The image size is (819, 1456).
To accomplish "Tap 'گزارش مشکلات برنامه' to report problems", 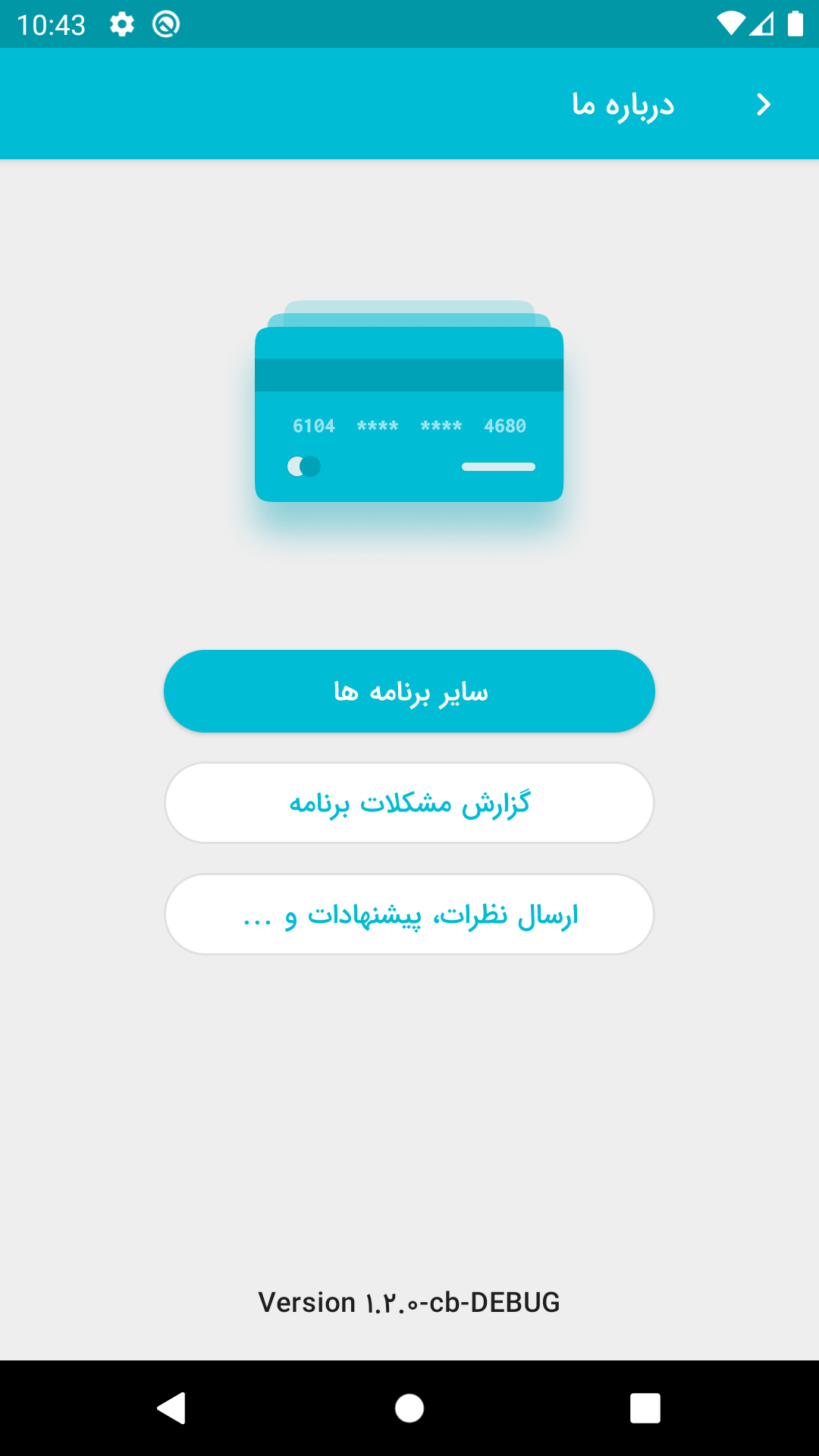I will tap(409, 802).
